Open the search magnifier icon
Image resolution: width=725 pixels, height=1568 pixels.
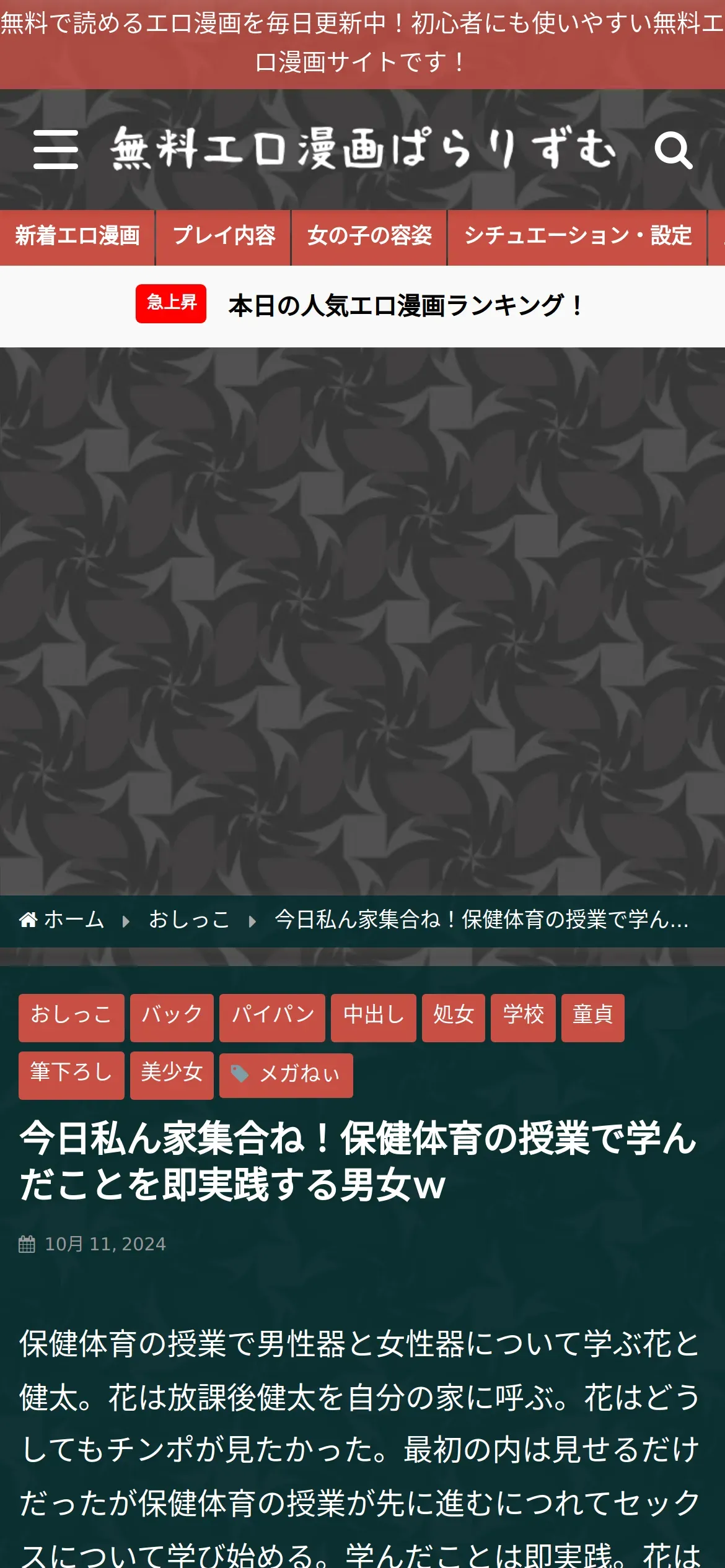pyautogui.click(x=673, y=149)
